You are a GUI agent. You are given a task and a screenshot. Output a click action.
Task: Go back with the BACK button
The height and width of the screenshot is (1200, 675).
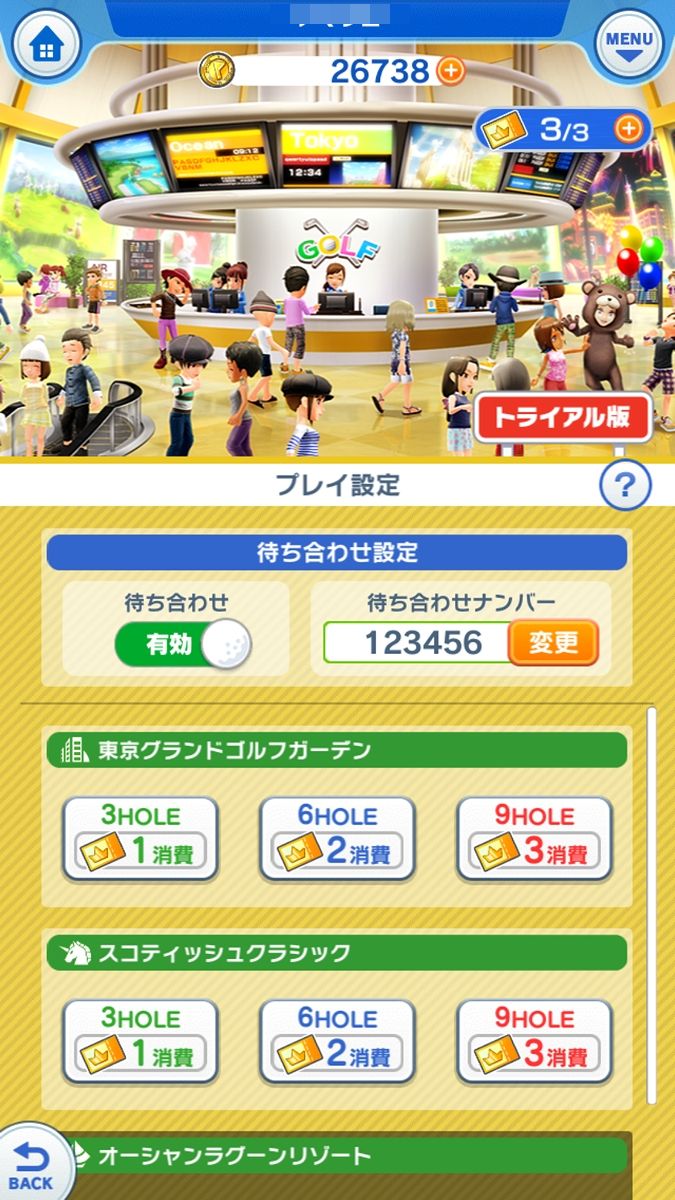click(x=32, y=1163)
